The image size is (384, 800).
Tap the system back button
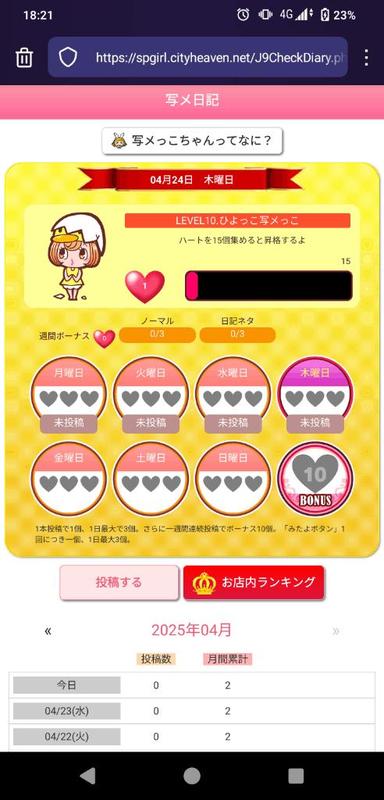click(x=88, y=776)
